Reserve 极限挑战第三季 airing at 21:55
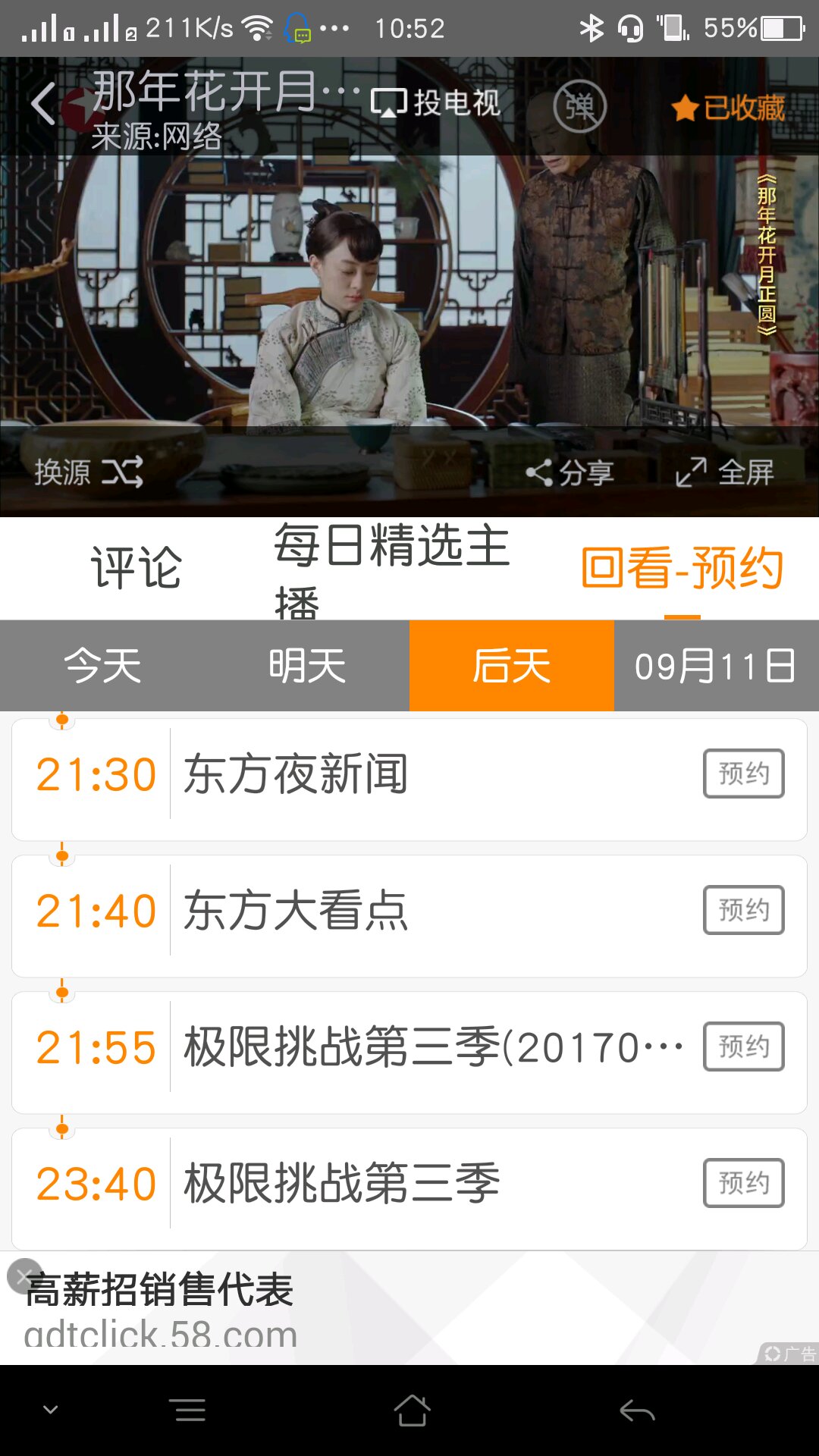The height and width of the screenshot is (1456, 819). [x=743, y=1046]
